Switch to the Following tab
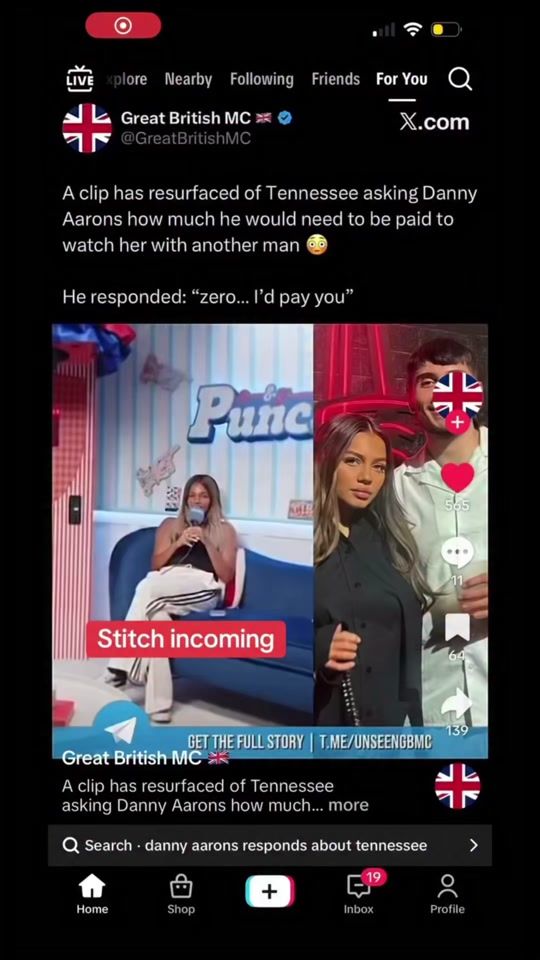This screenshot has height=960, width=540. 261,79
